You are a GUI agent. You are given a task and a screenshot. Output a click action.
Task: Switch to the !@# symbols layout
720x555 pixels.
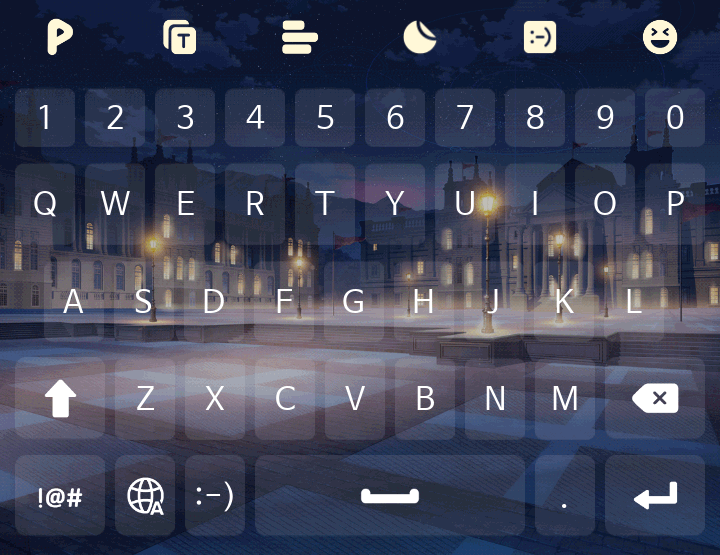click(x=60, y=496)
